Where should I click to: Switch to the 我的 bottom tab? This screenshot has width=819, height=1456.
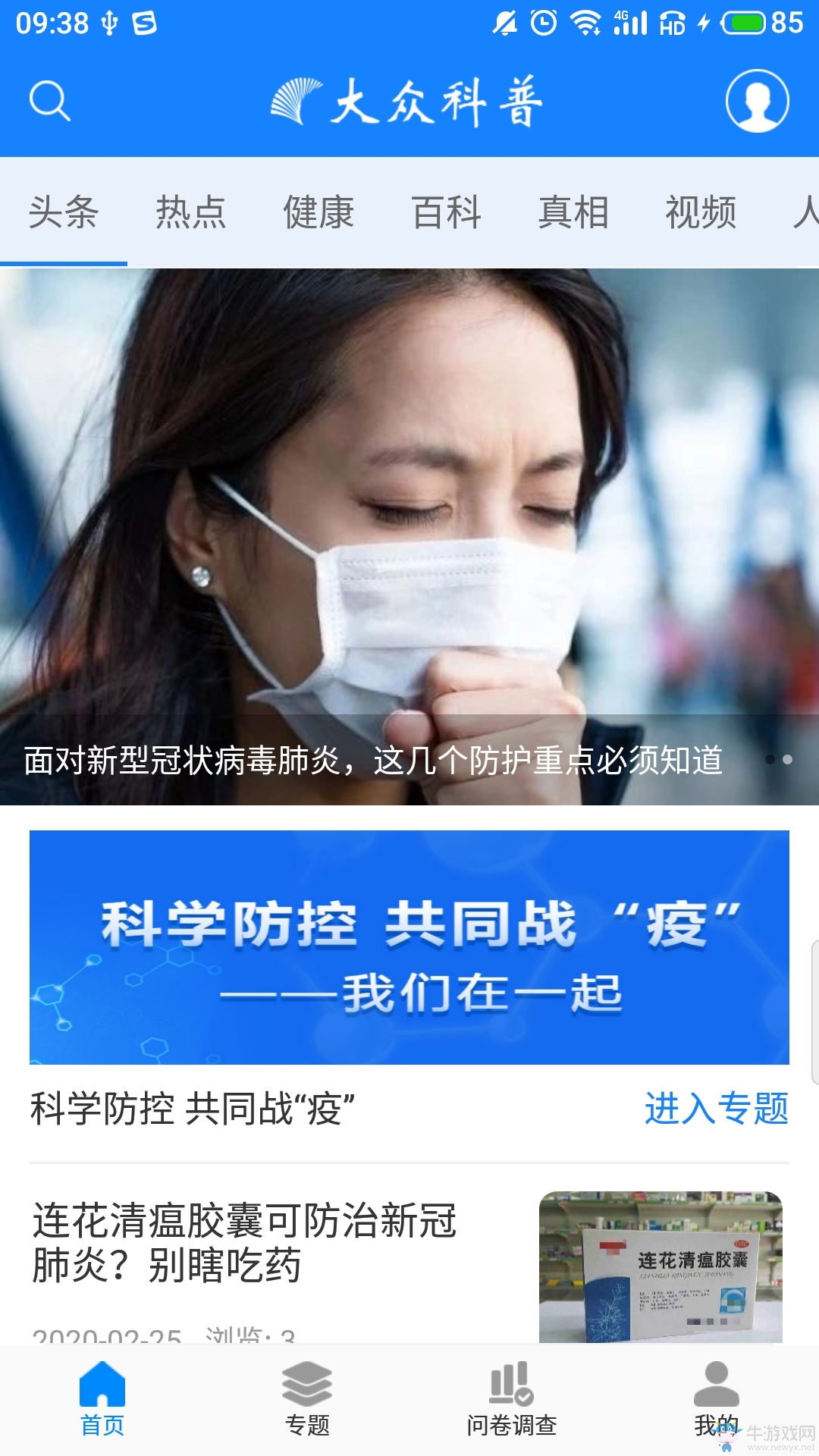(716, 1400)
